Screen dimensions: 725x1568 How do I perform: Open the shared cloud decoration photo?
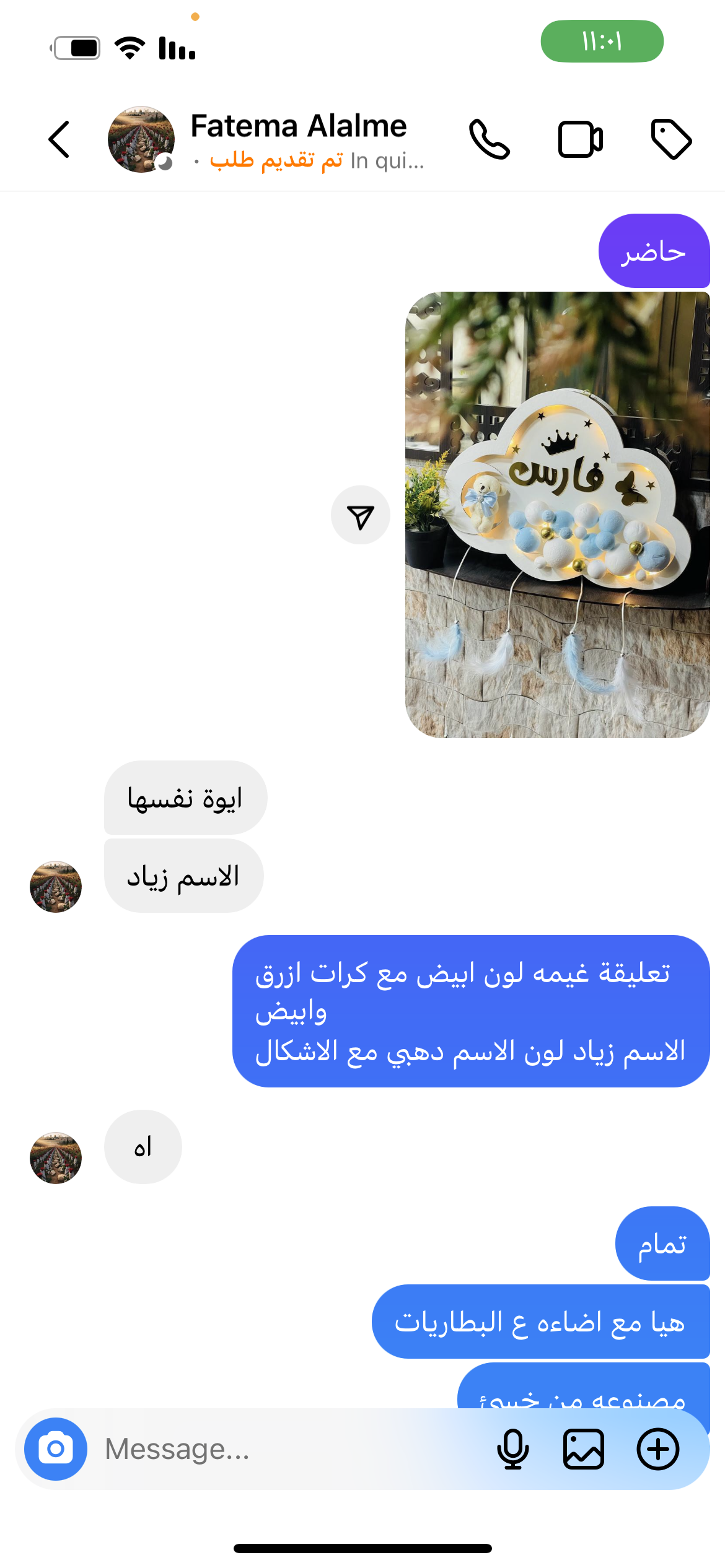click(557, 514)
